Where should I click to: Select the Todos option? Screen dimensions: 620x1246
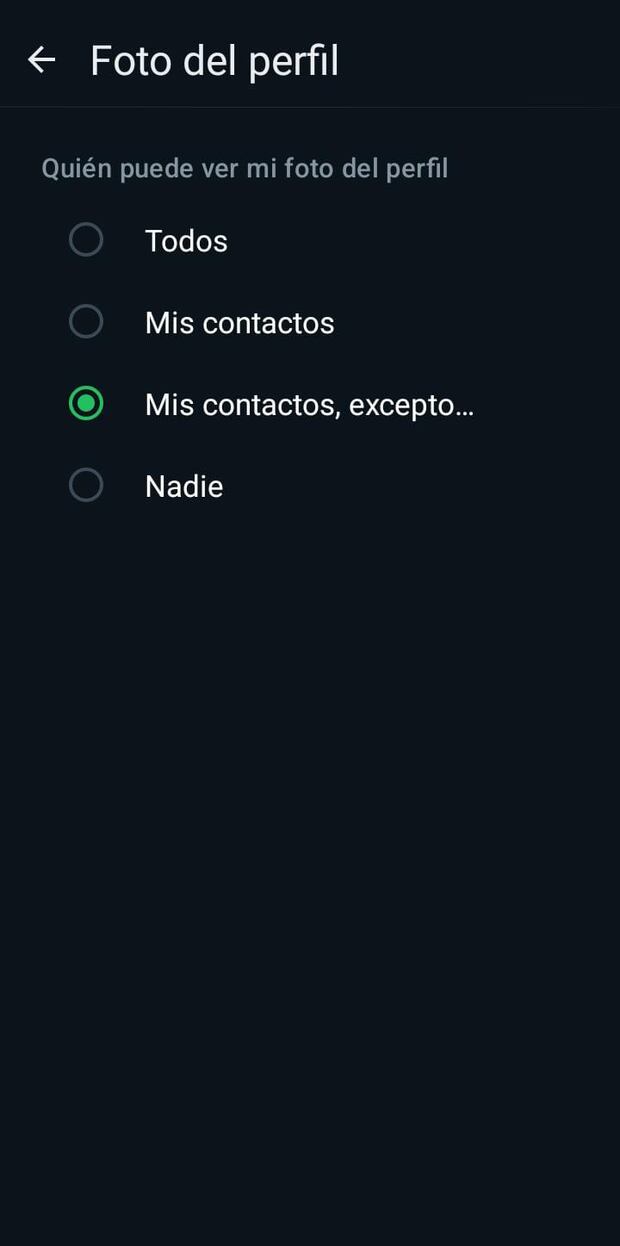pos(86,240)
